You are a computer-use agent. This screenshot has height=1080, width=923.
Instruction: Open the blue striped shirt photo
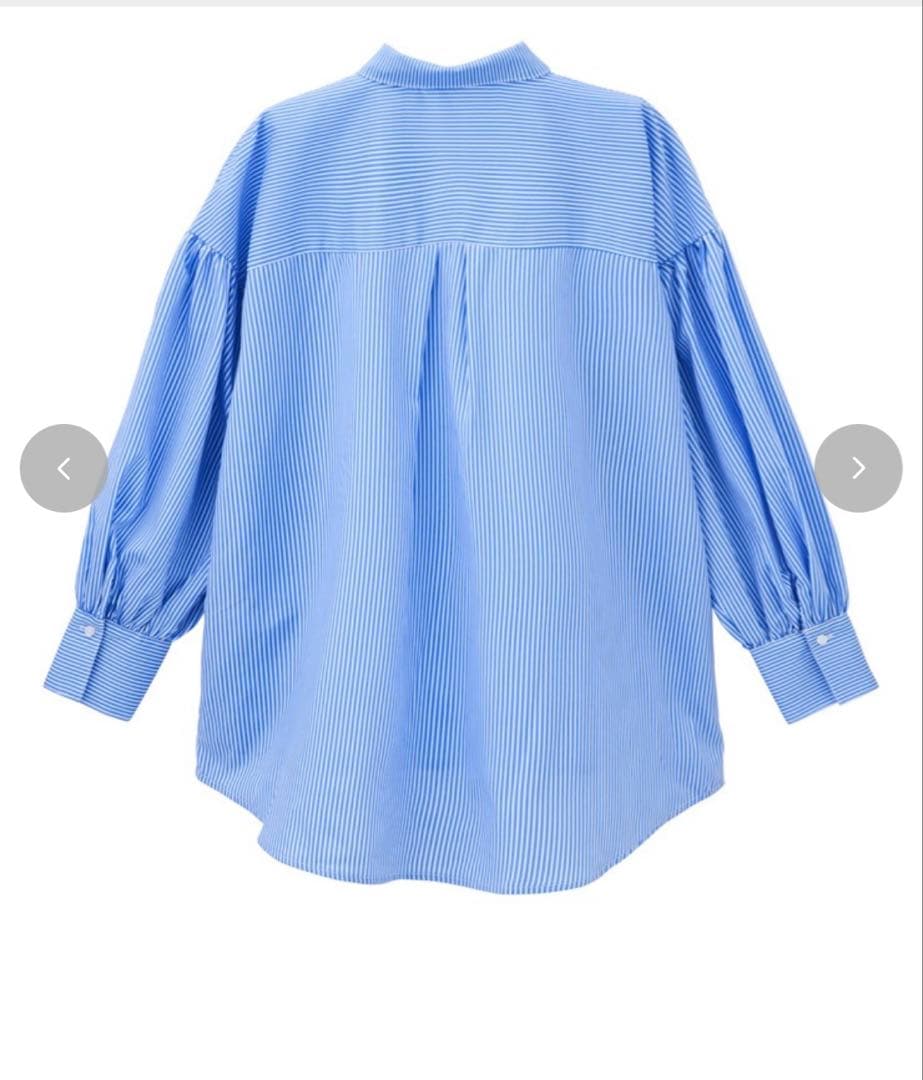point(460,500)
